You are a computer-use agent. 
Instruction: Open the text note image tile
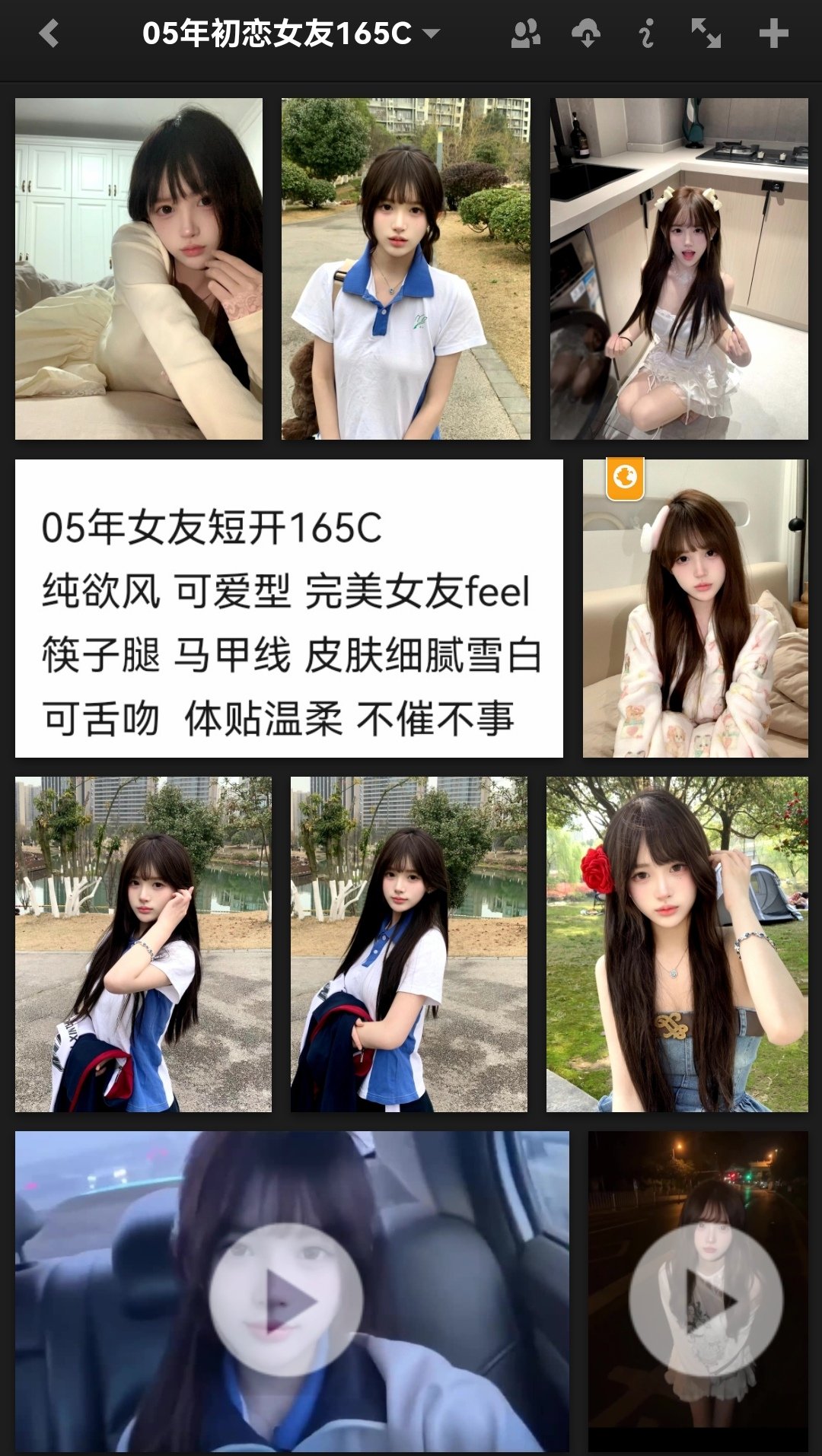point(288,608)
